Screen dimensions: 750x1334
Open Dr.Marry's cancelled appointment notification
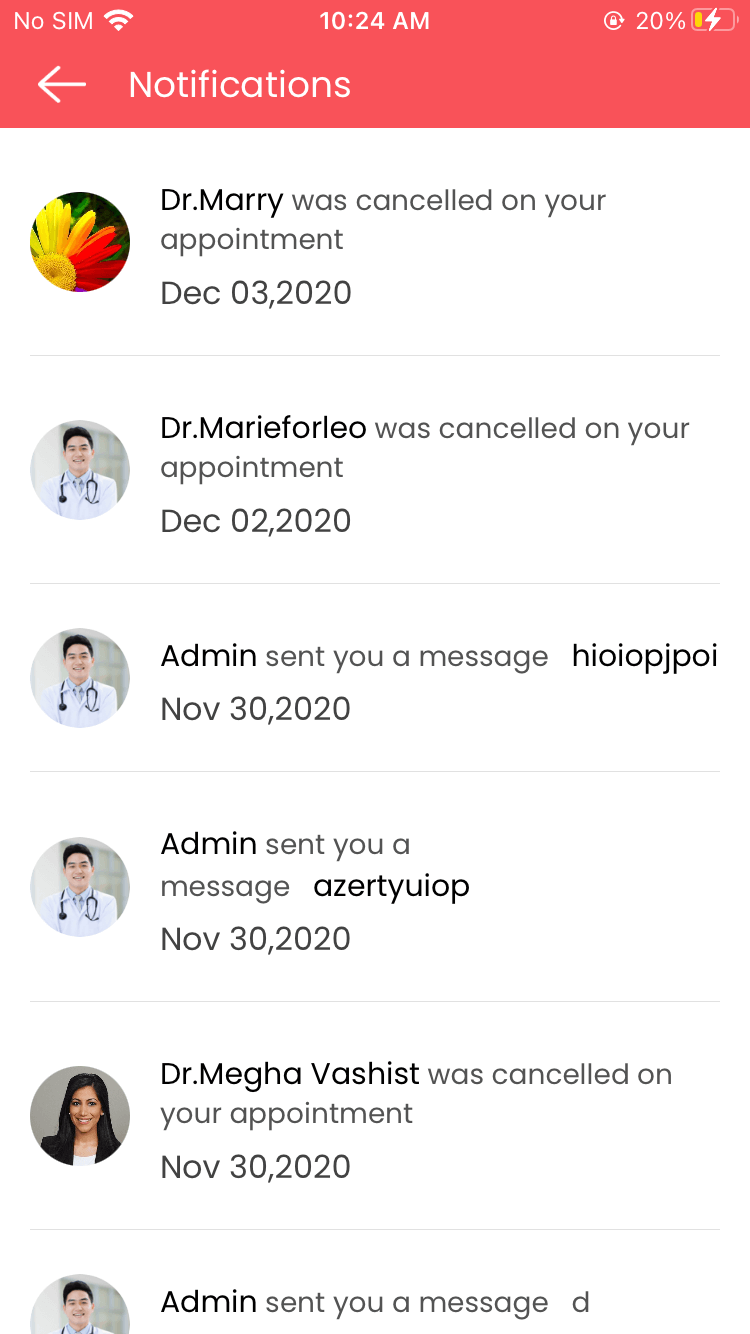[x=375, y=242]
